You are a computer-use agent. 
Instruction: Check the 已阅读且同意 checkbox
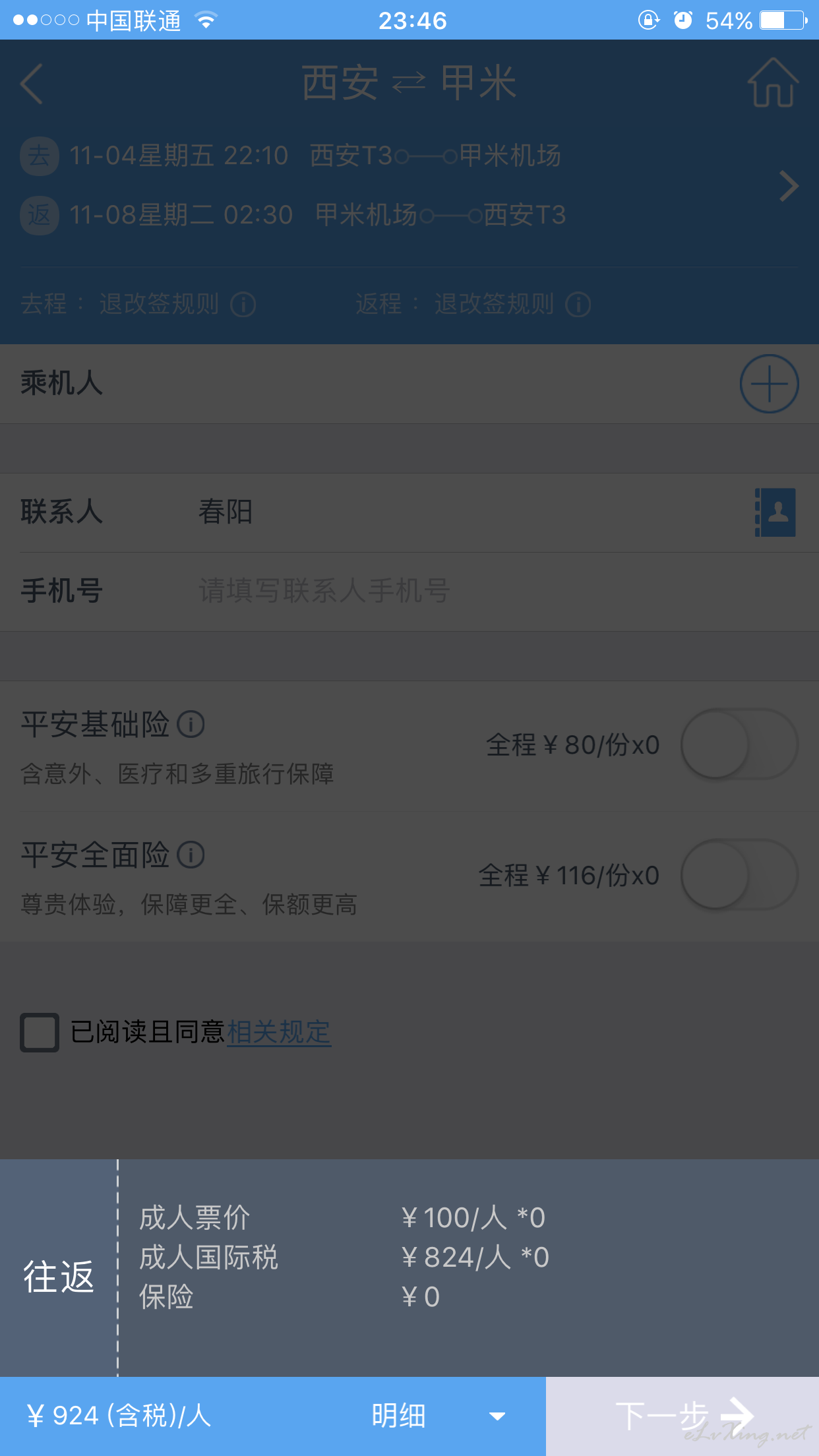pyautogui.click(x=40, y=1033)
